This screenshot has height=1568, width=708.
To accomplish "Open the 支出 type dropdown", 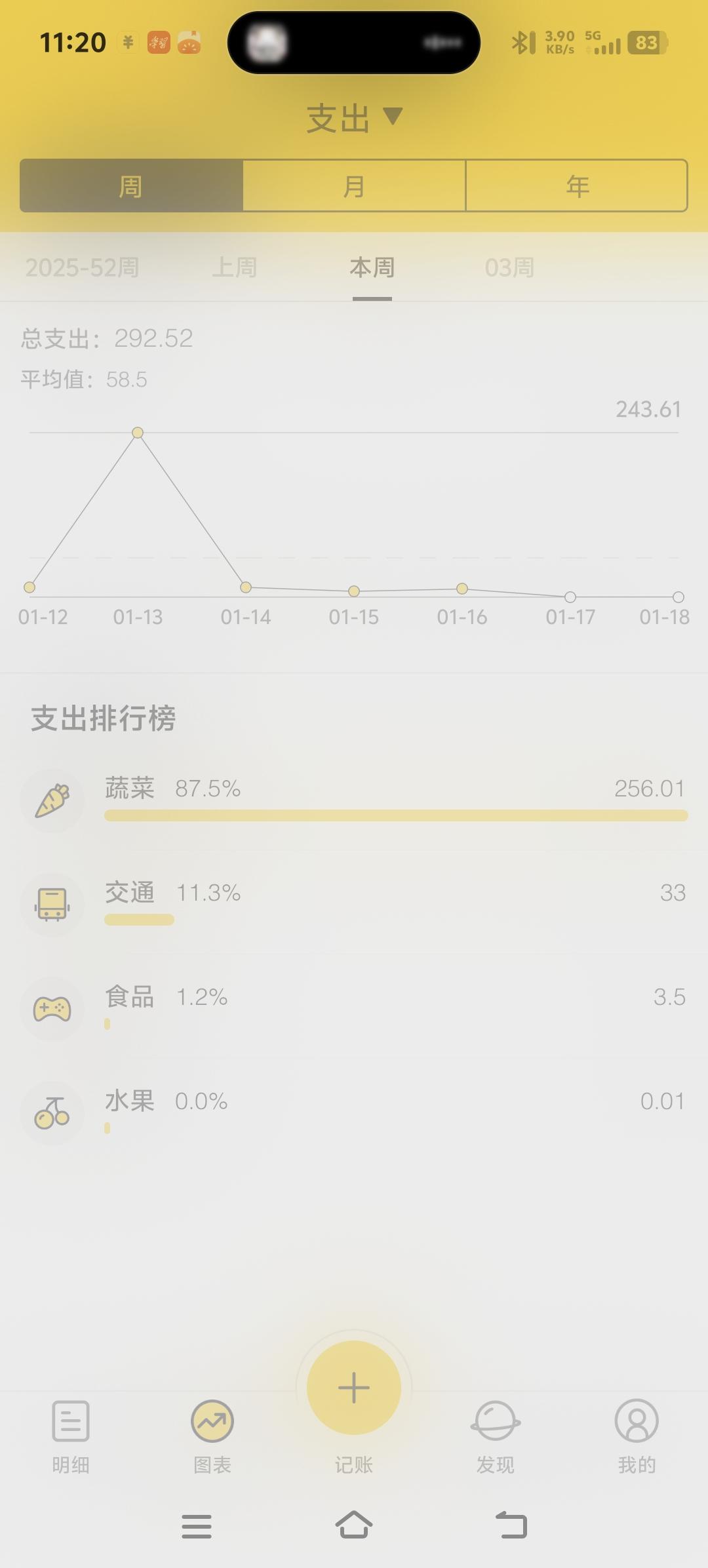I will click(x=354, y=118).
